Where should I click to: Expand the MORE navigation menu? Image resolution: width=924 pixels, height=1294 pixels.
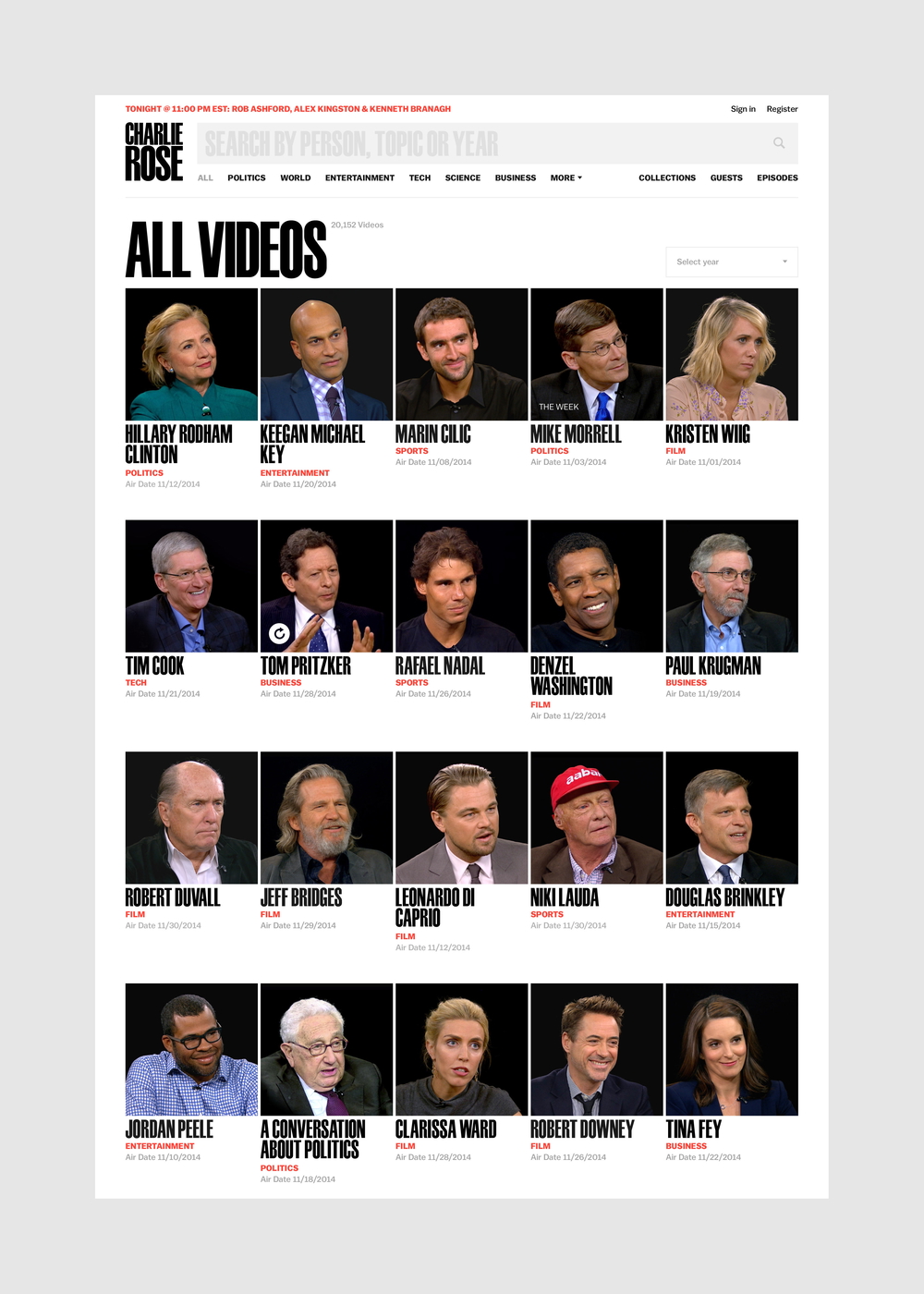coord(562,177)
